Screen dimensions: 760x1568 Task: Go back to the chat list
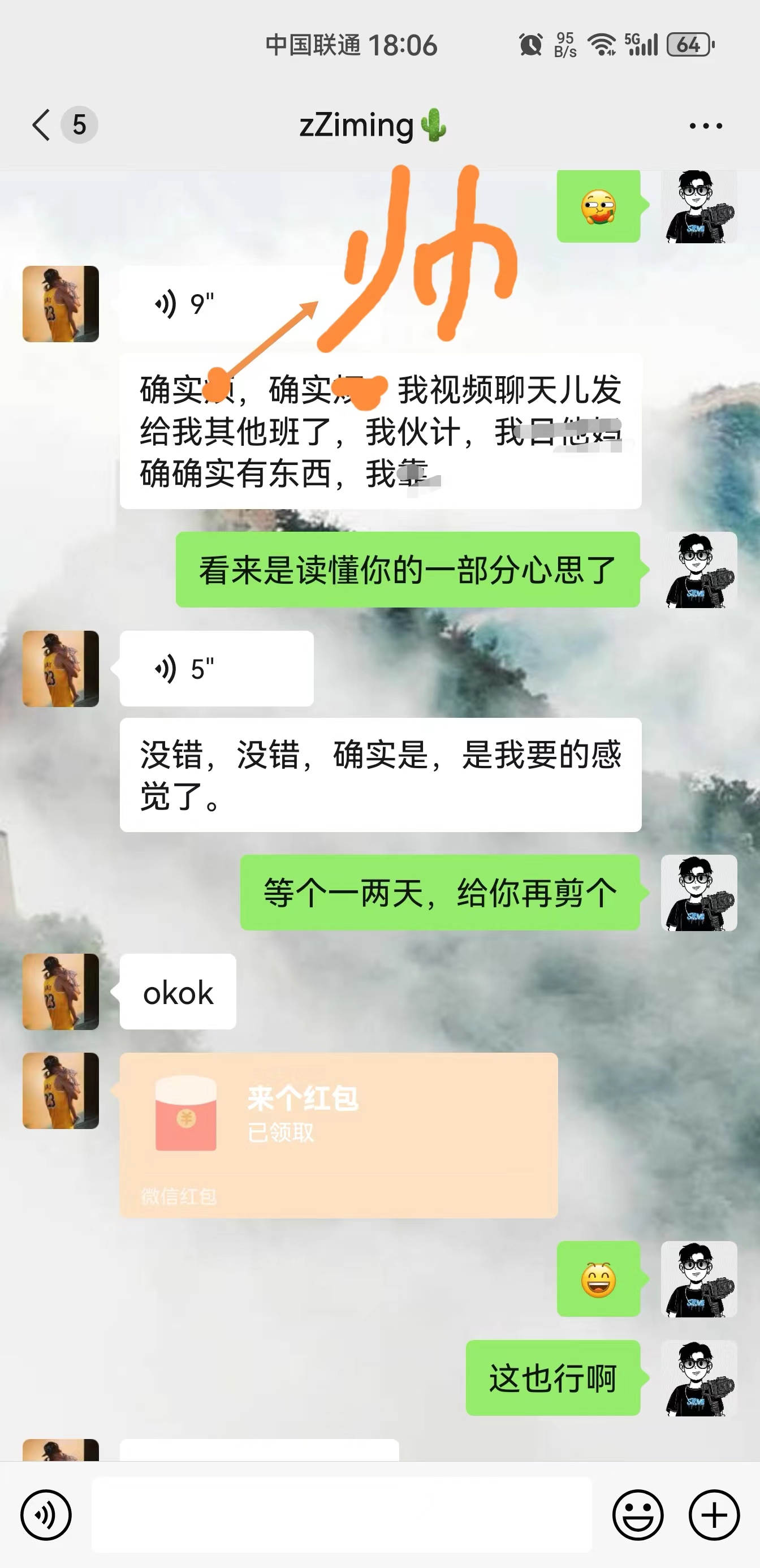tap(41, 126)
